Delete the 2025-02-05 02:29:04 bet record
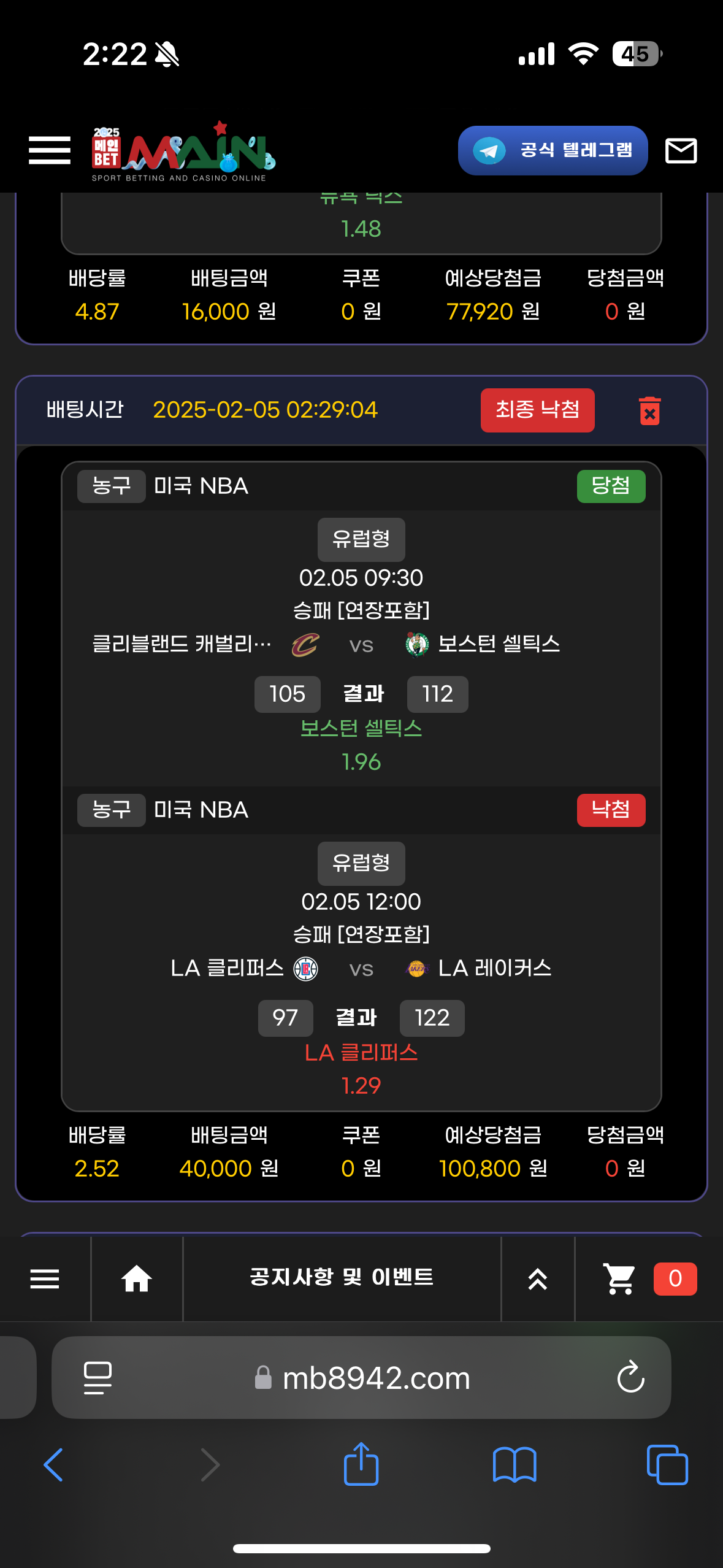This screenshot has width=723, height=1568. pos(649,410)
